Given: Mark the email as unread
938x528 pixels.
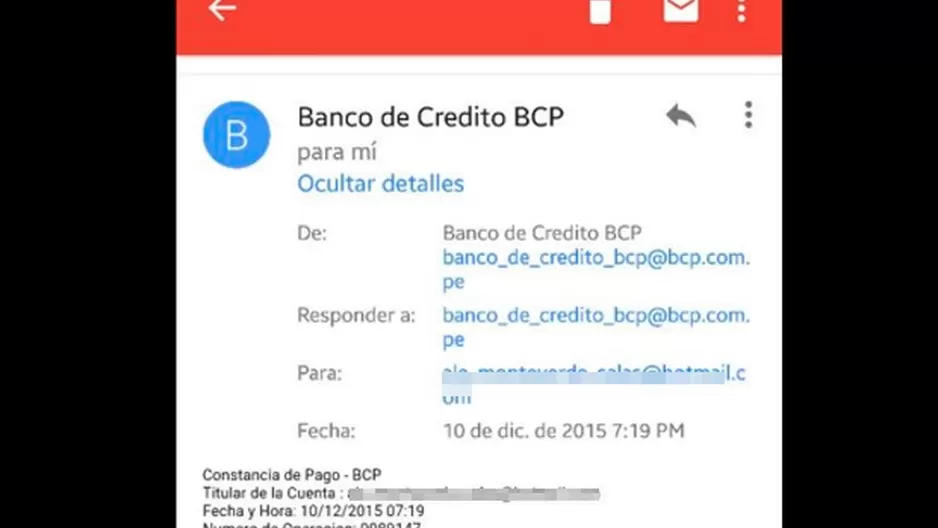Looking at the screenshot, I should coord(680,10).
